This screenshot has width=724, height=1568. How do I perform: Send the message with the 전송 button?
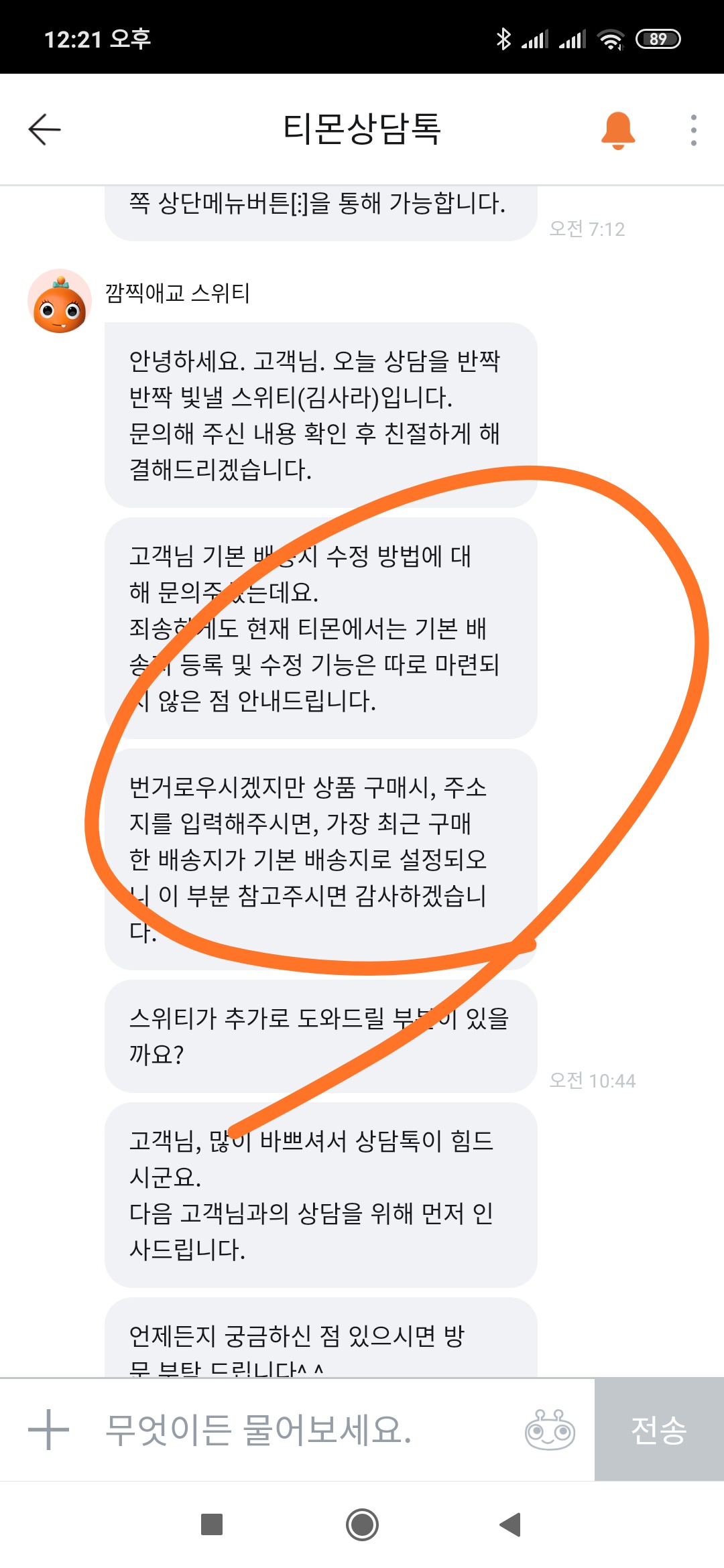(659, 1429)
